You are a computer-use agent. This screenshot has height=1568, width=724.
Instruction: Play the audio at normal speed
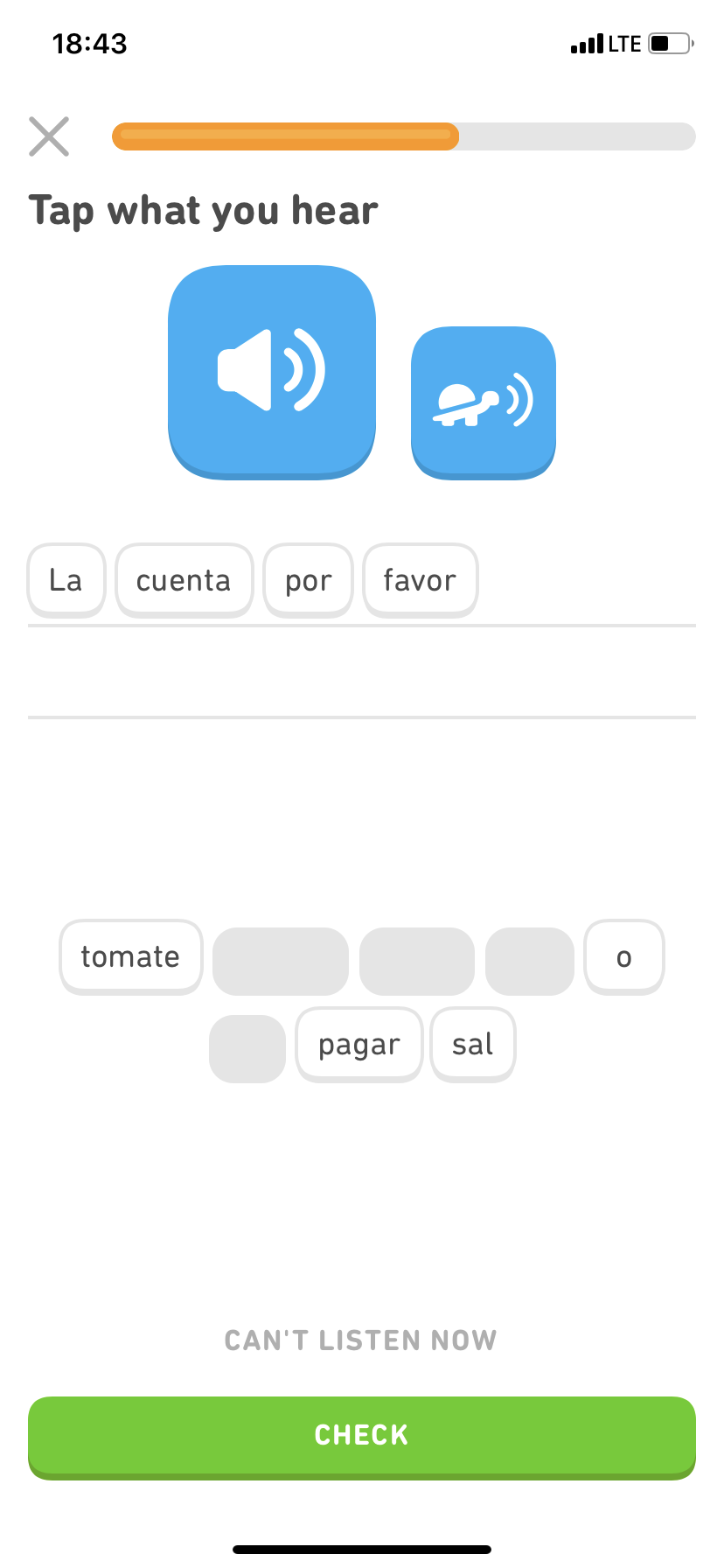click(272, 371)
